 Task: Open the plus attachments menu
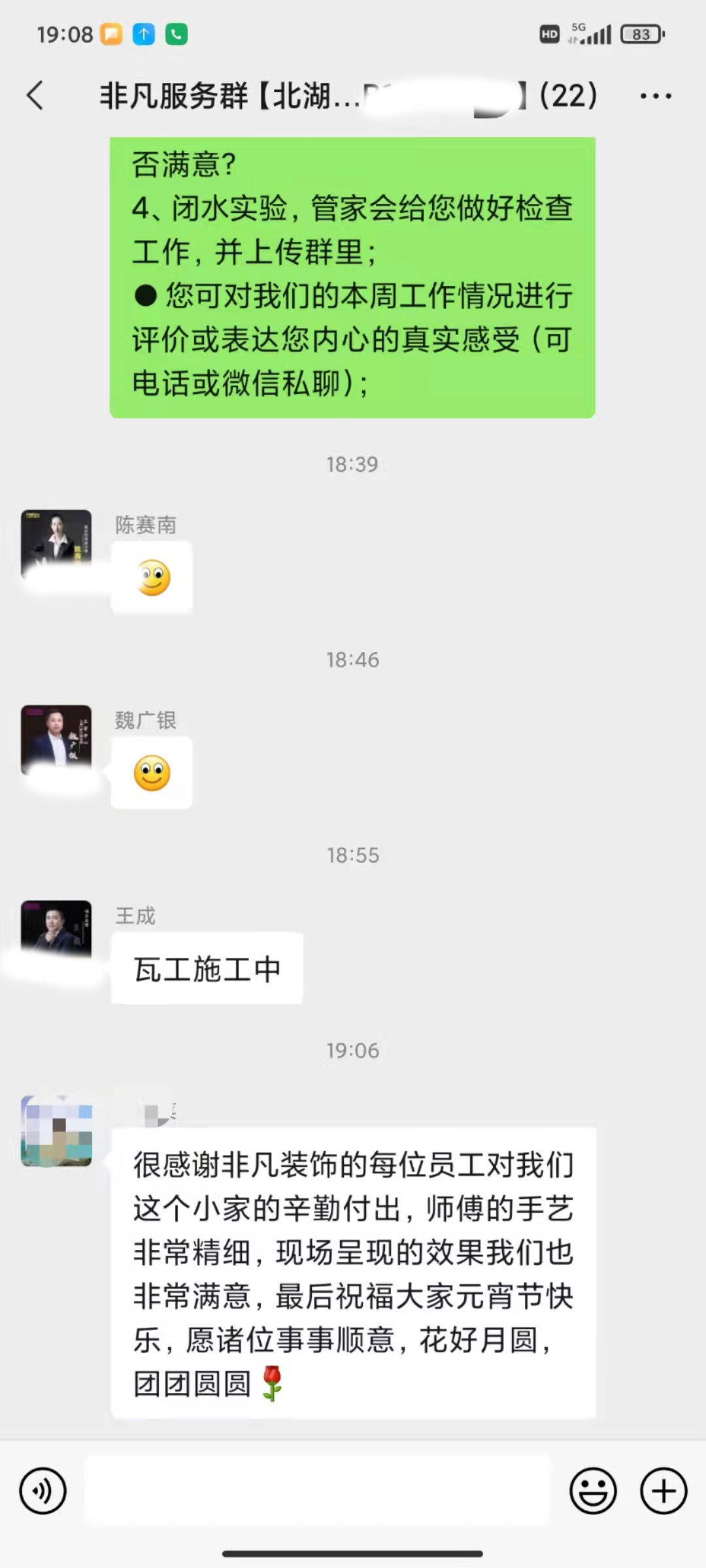(664, 1492)
